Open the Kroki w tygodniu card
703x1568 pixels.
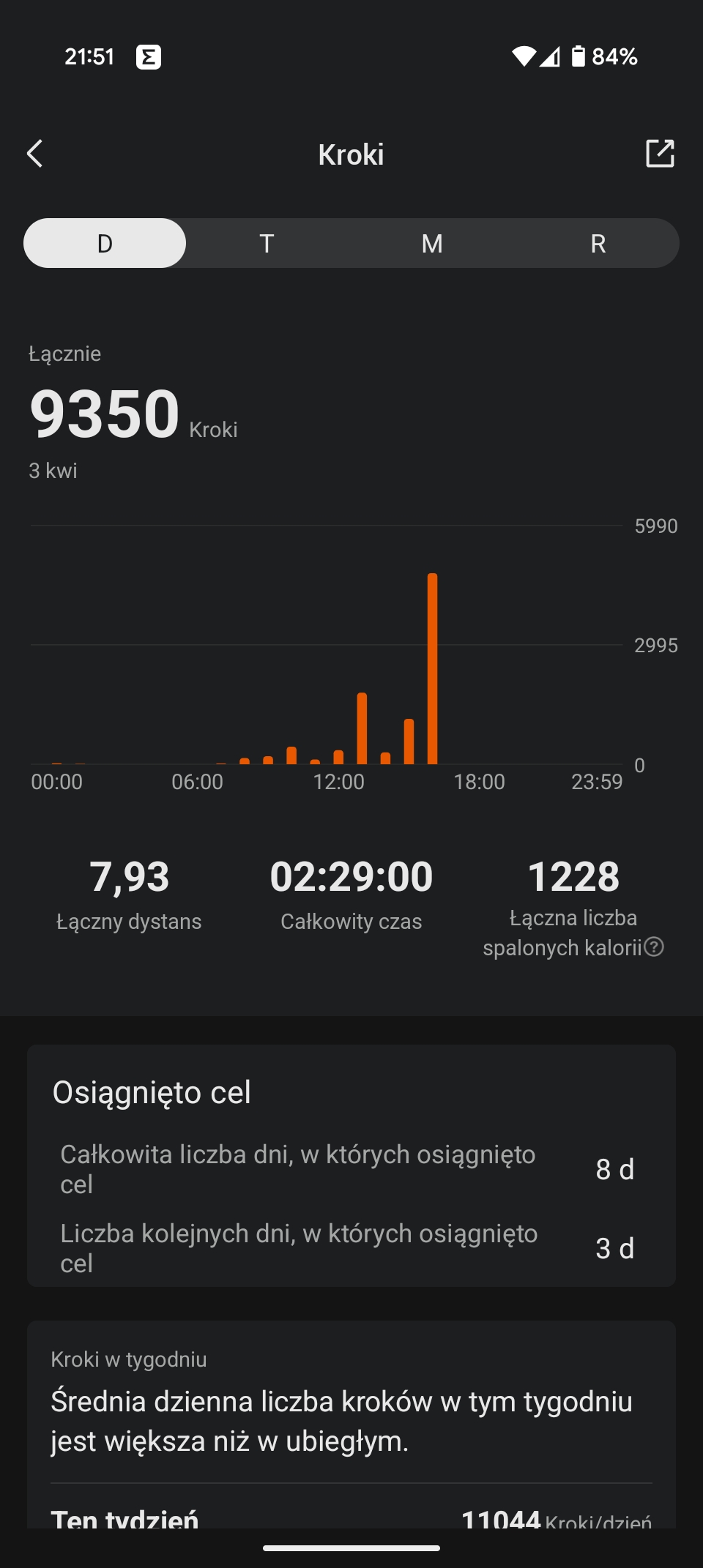pos(351,1424)
